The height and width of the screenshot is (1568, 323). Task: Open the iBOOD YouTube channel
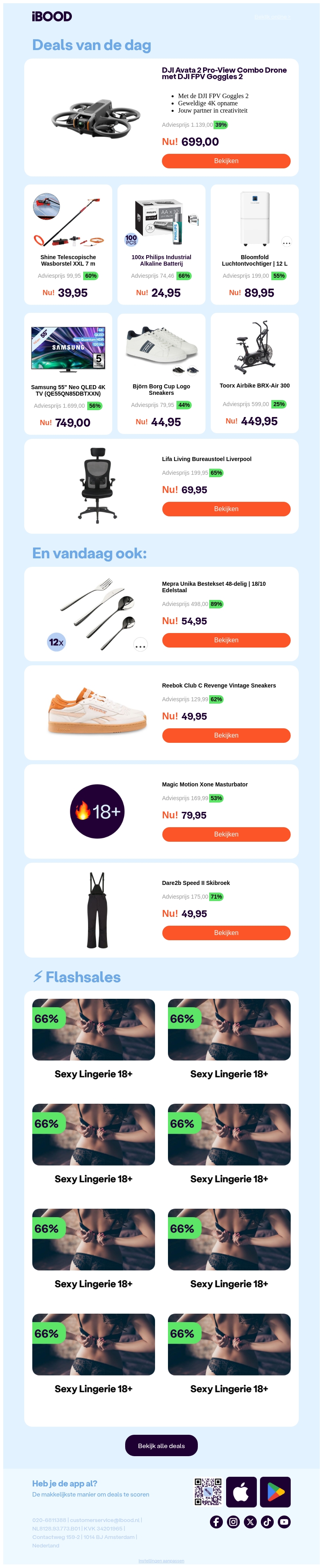[284, 1522]
